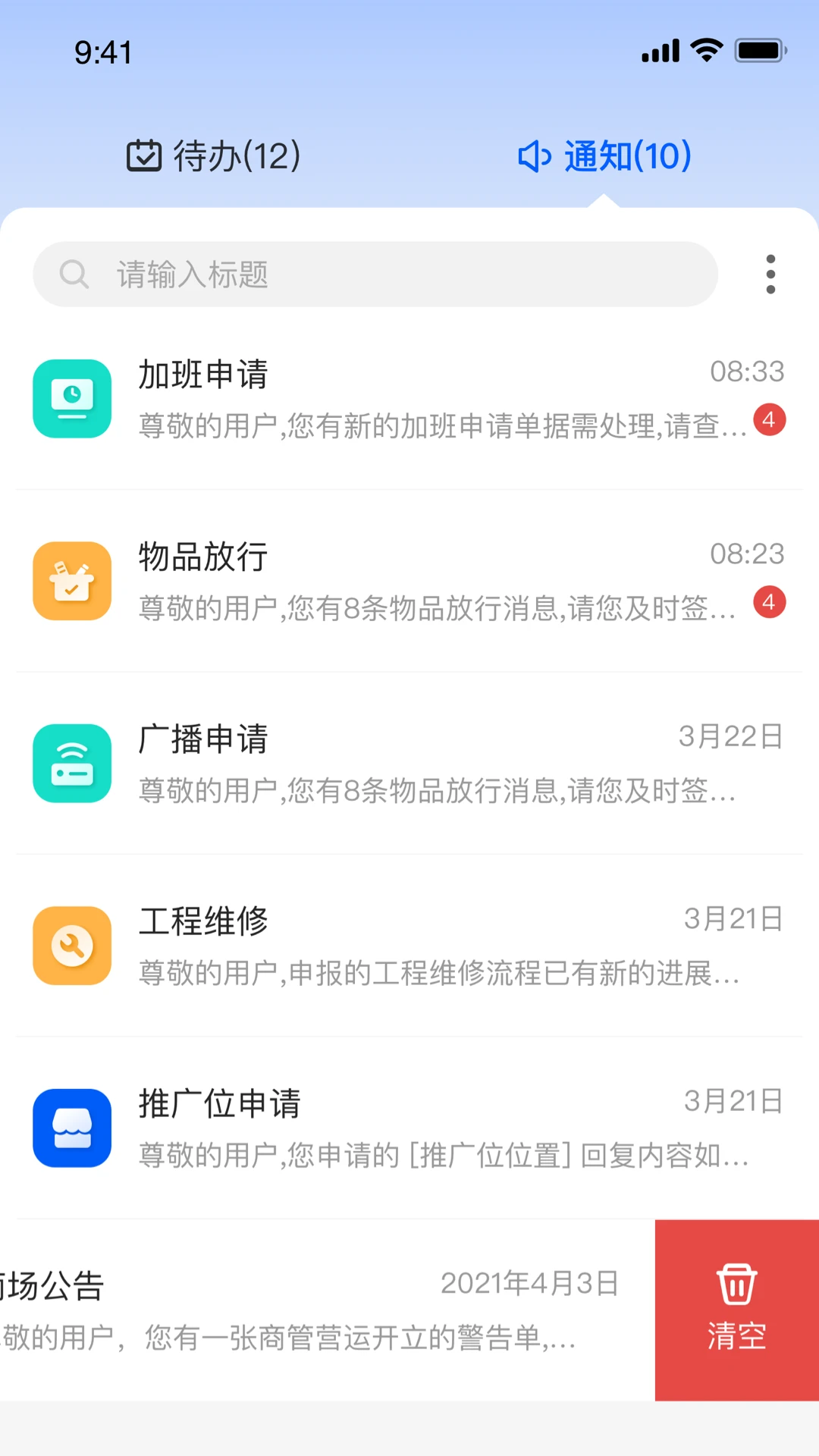Click the 推广位申请 storefront icon
This screenshot has width=819, height=1456.
tap(72, 1128)
